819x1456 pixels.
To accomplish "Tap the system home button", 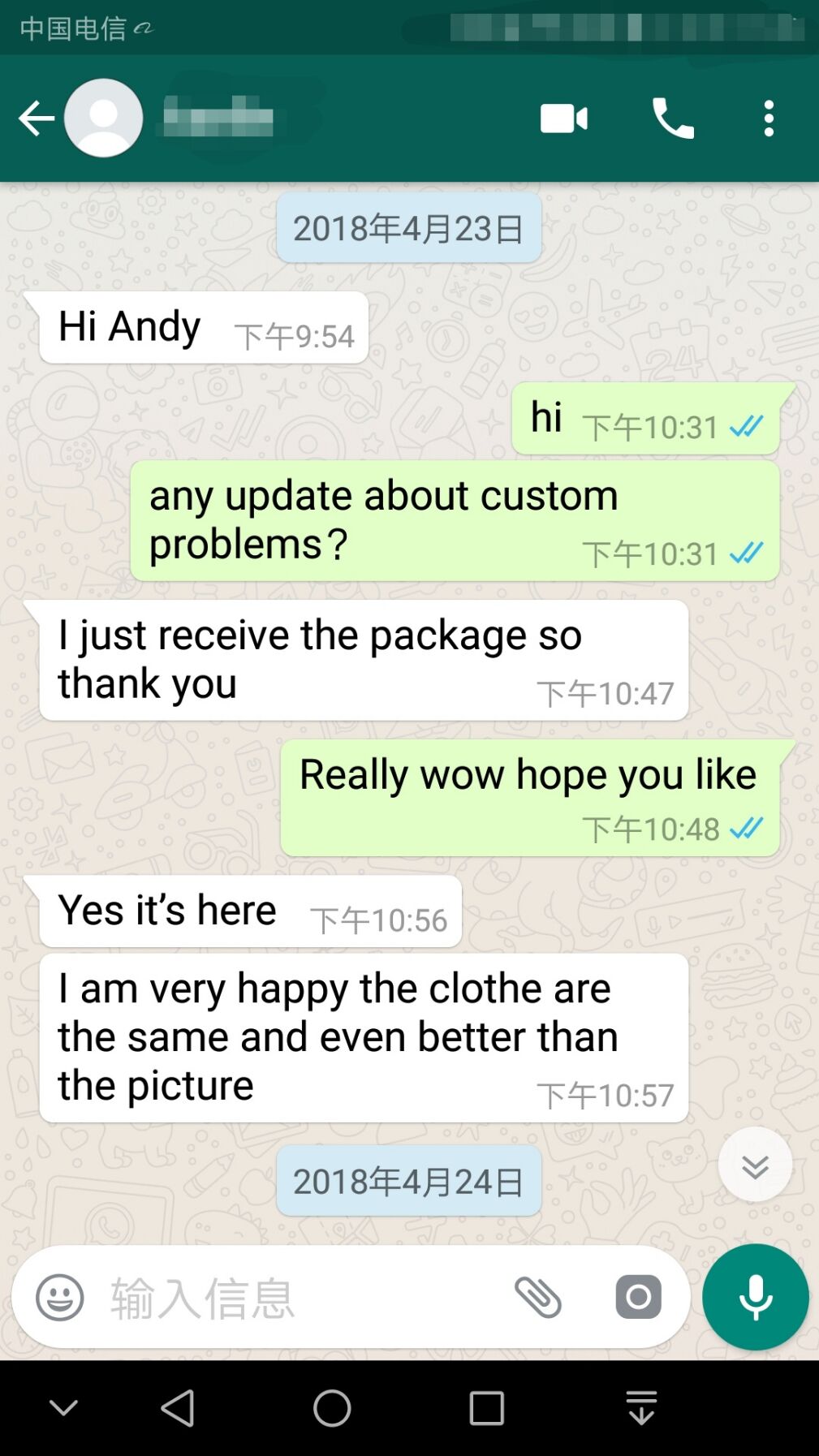I will (332, 1408).
